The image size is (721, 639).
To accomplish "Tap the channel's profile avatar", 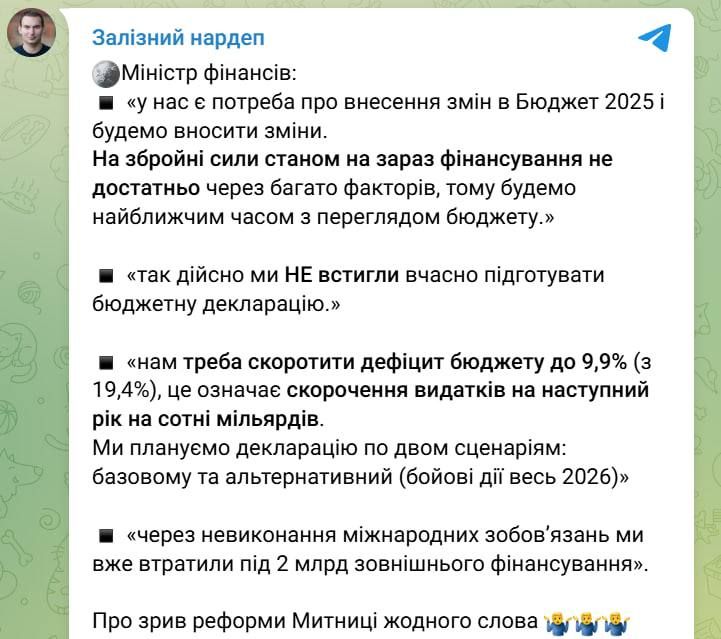I will [x=31, y=32].
